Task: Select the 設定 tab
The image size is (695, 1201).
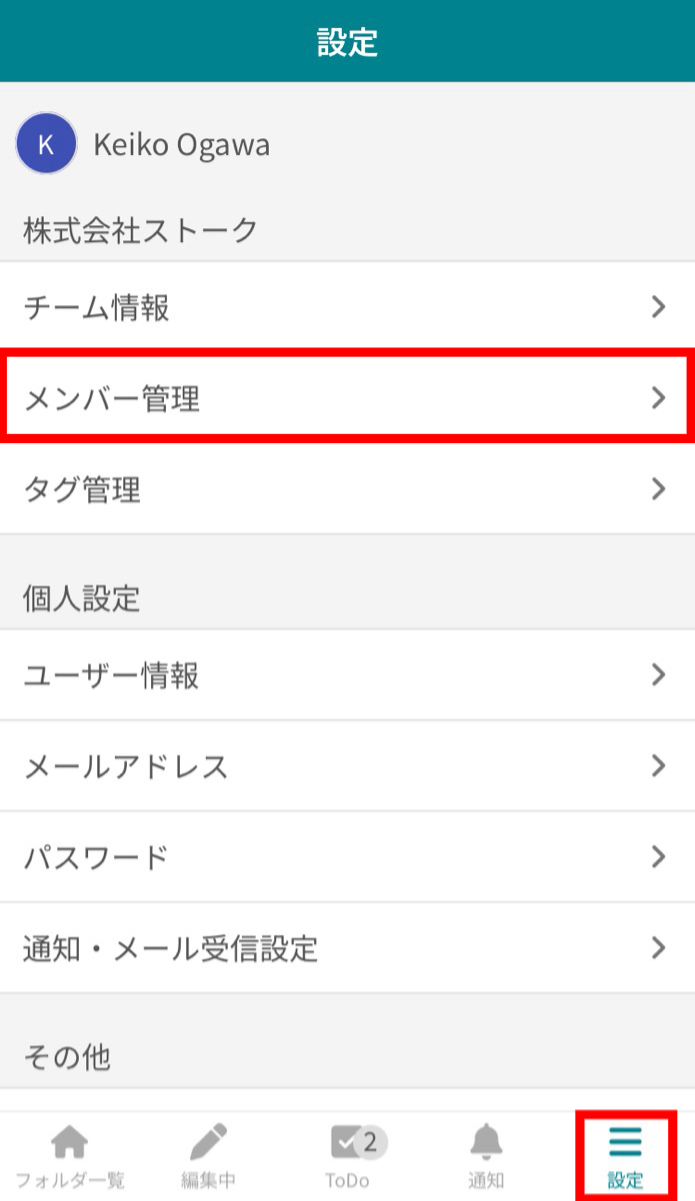Action: (626, 1156)
